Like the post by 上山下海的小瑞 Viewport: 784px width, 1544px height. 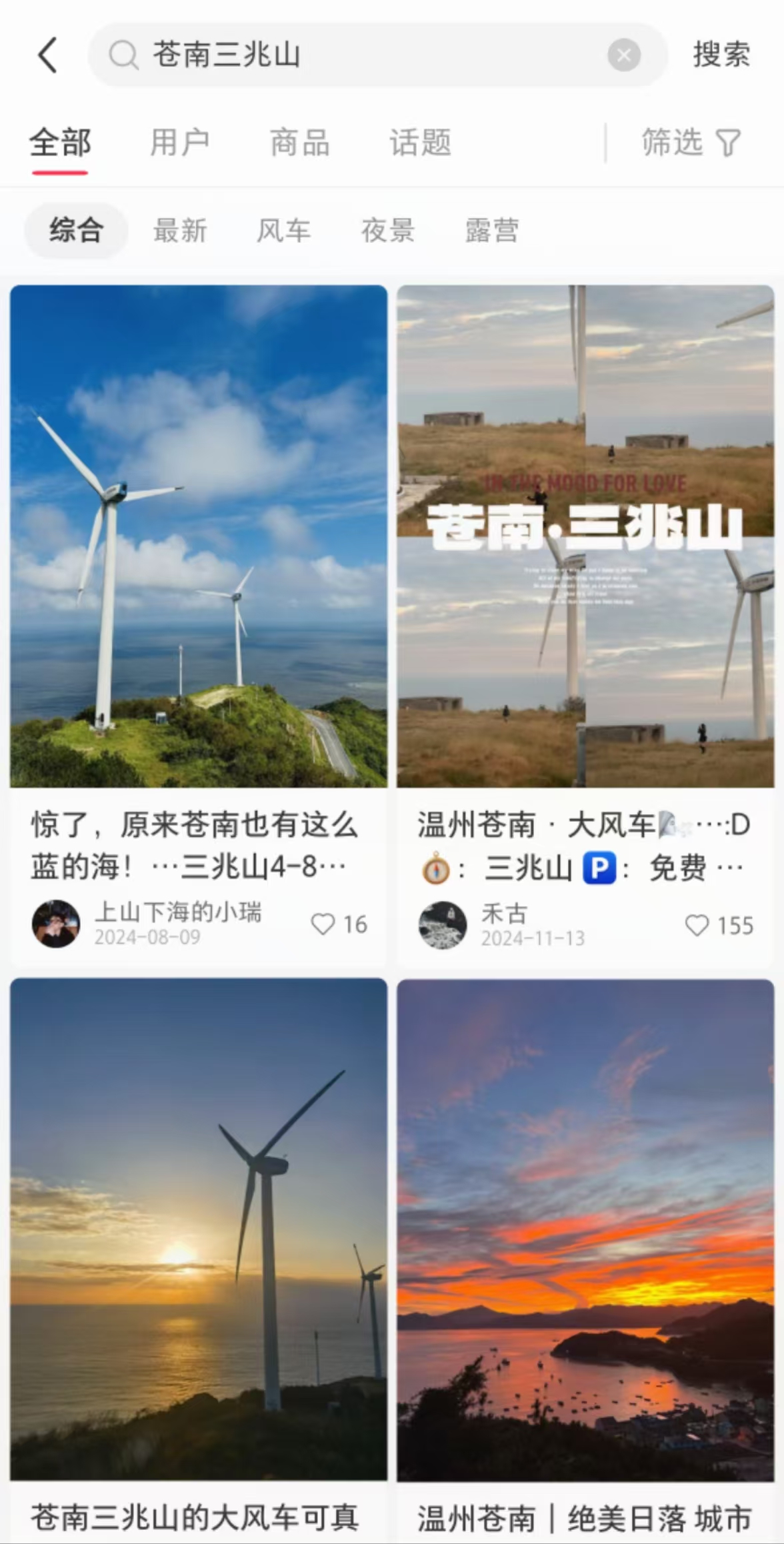click(x=324, y=924)
